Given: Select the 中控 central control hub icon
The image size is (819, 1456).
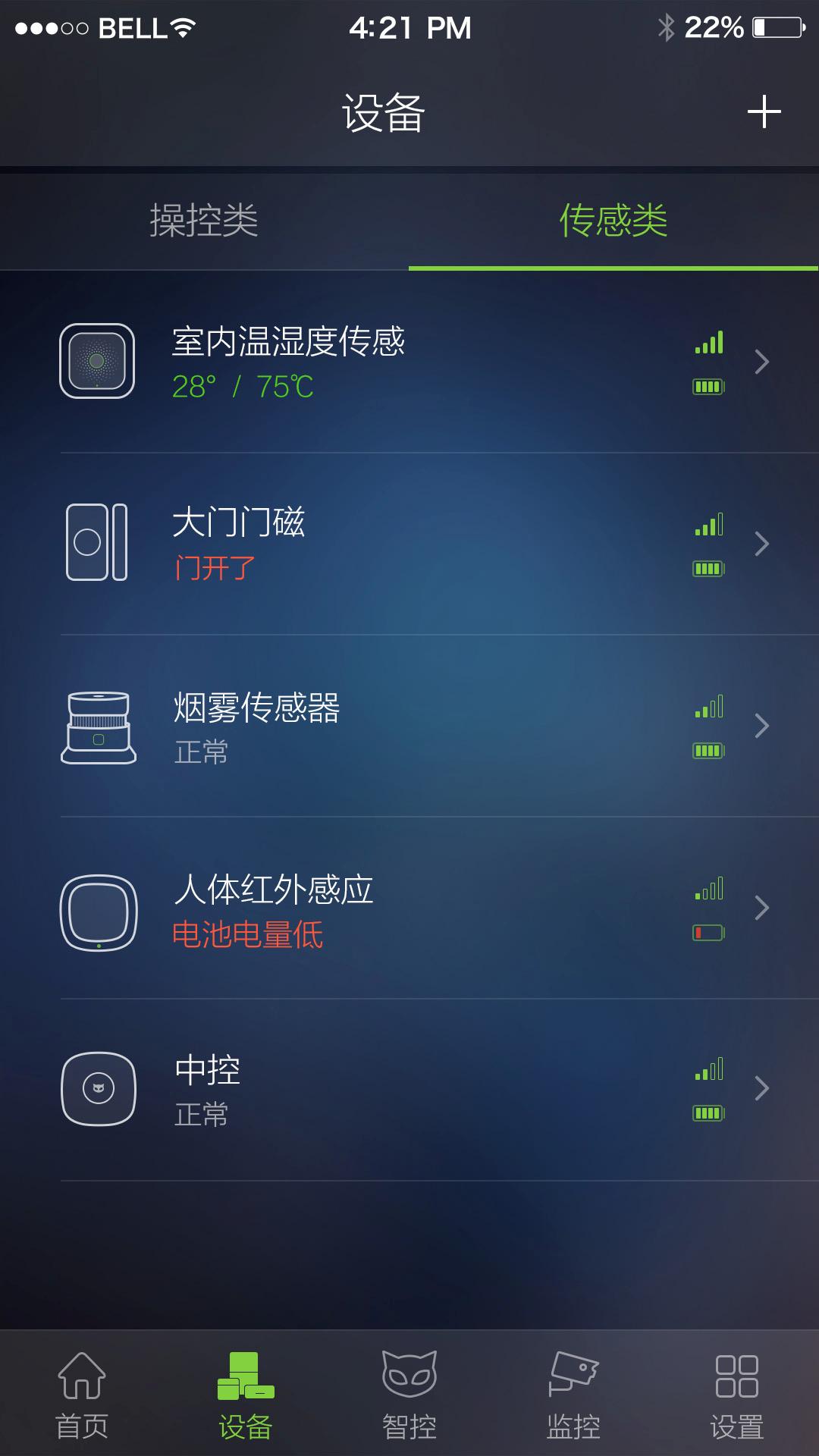Looking at the screenshot, I should [97, 1090].
